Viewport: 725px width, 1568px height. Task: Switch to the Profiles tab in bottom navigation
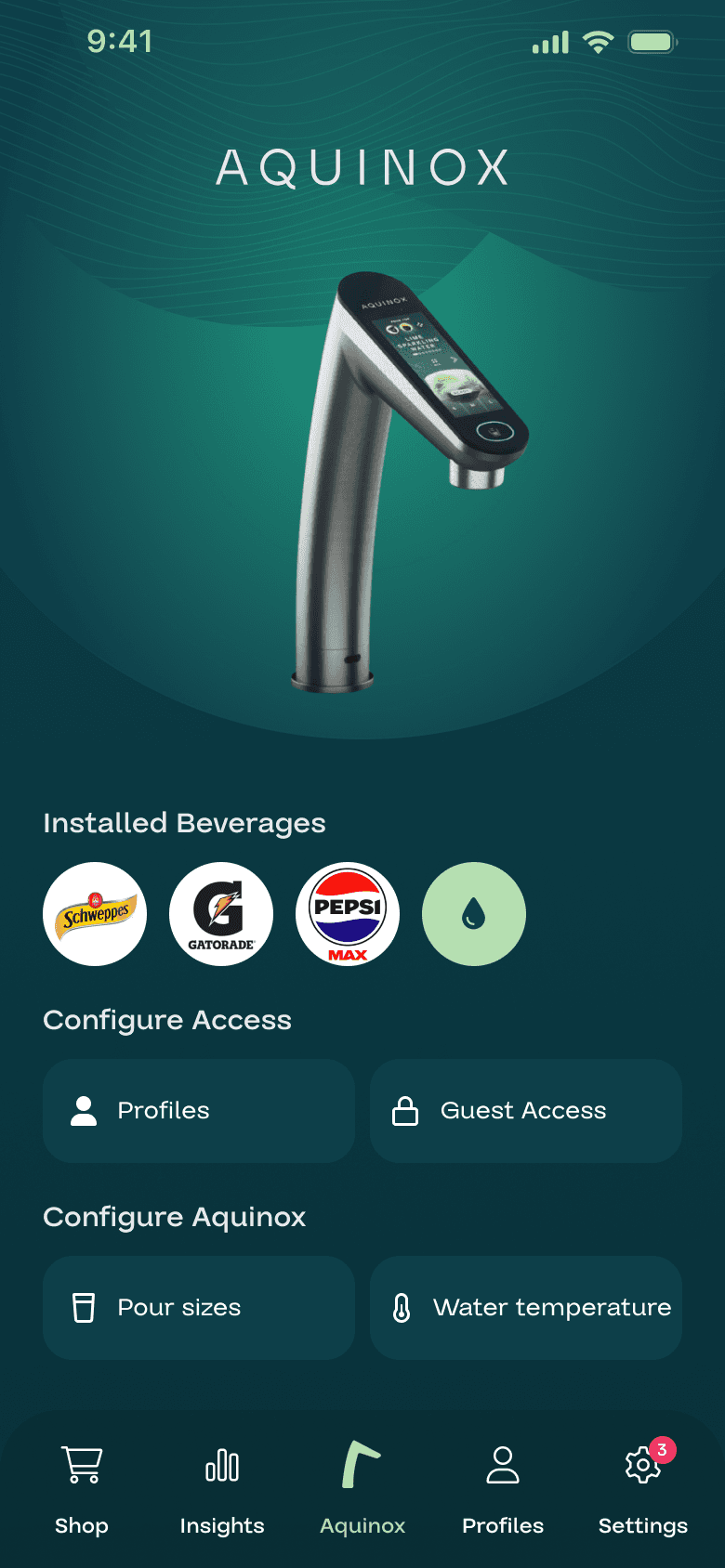503,1488
